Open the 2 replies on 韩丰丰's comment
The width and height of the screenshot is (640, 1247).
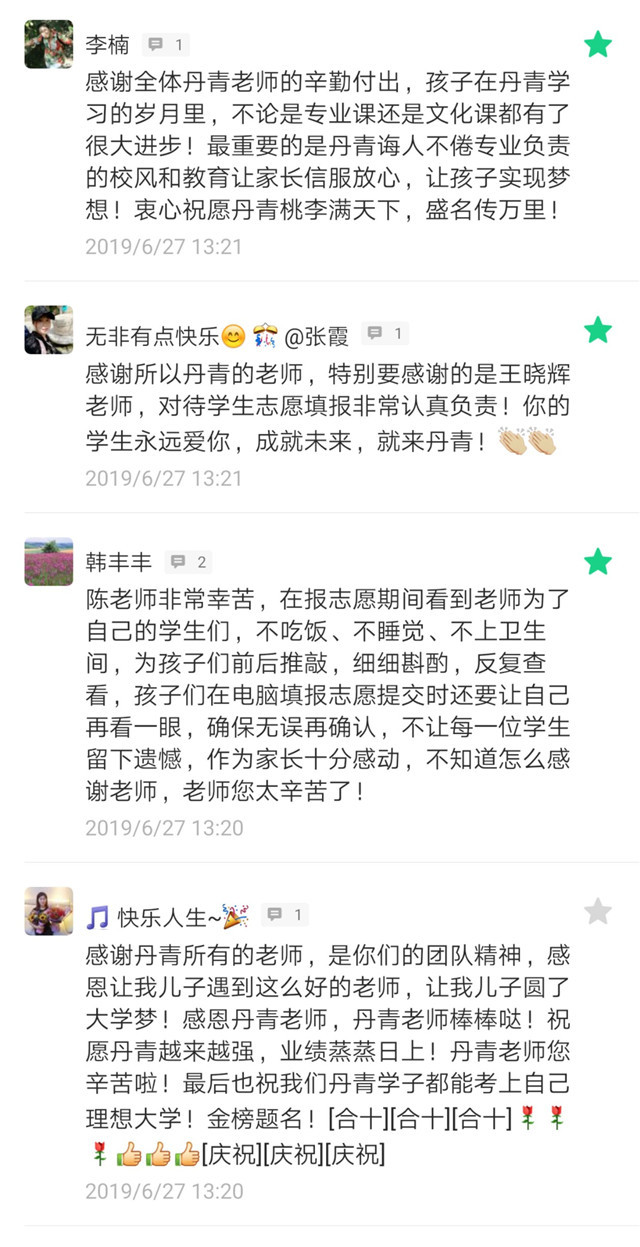(188, 562)
